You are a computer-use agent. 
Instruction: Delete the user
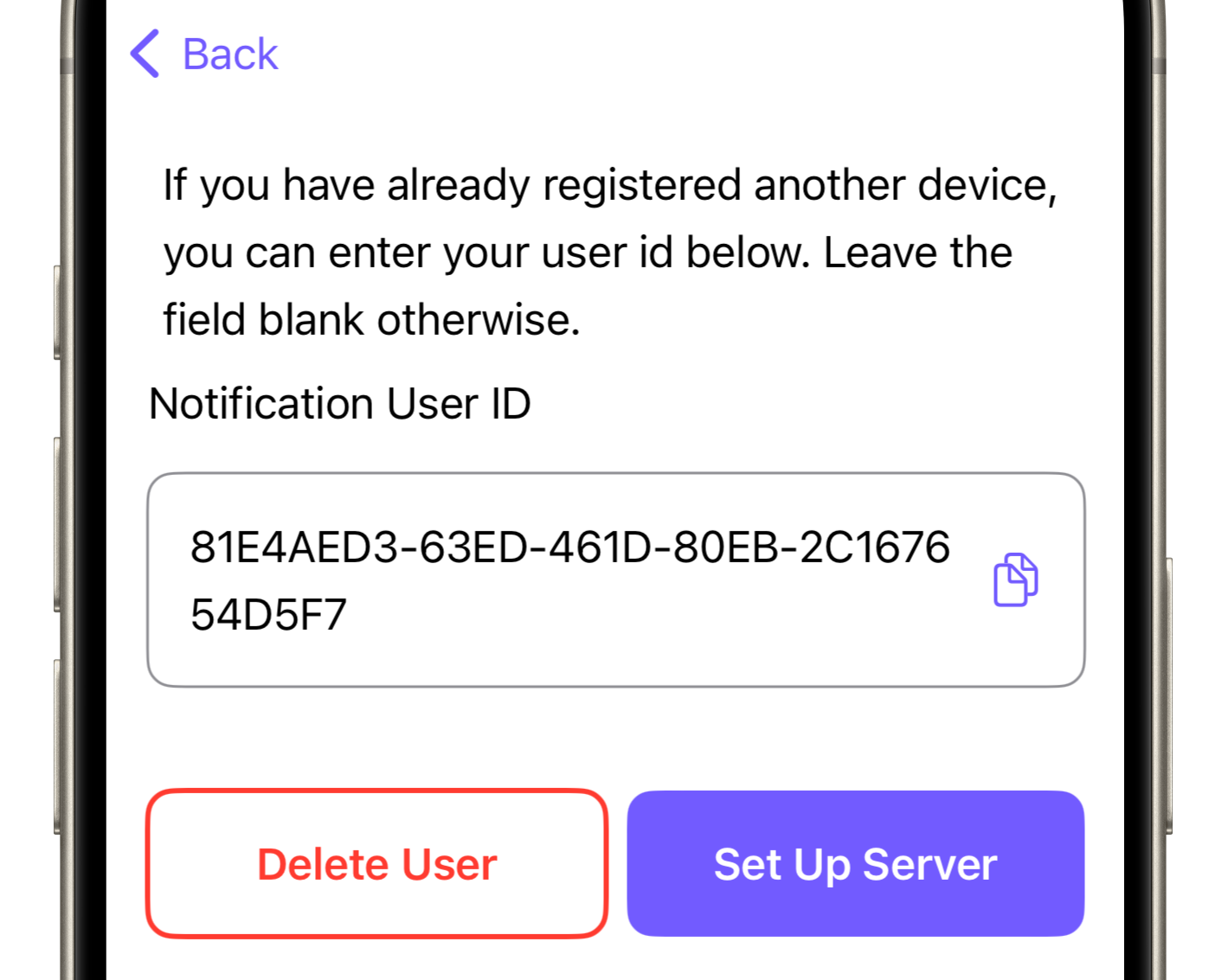(x=376, y=863)
